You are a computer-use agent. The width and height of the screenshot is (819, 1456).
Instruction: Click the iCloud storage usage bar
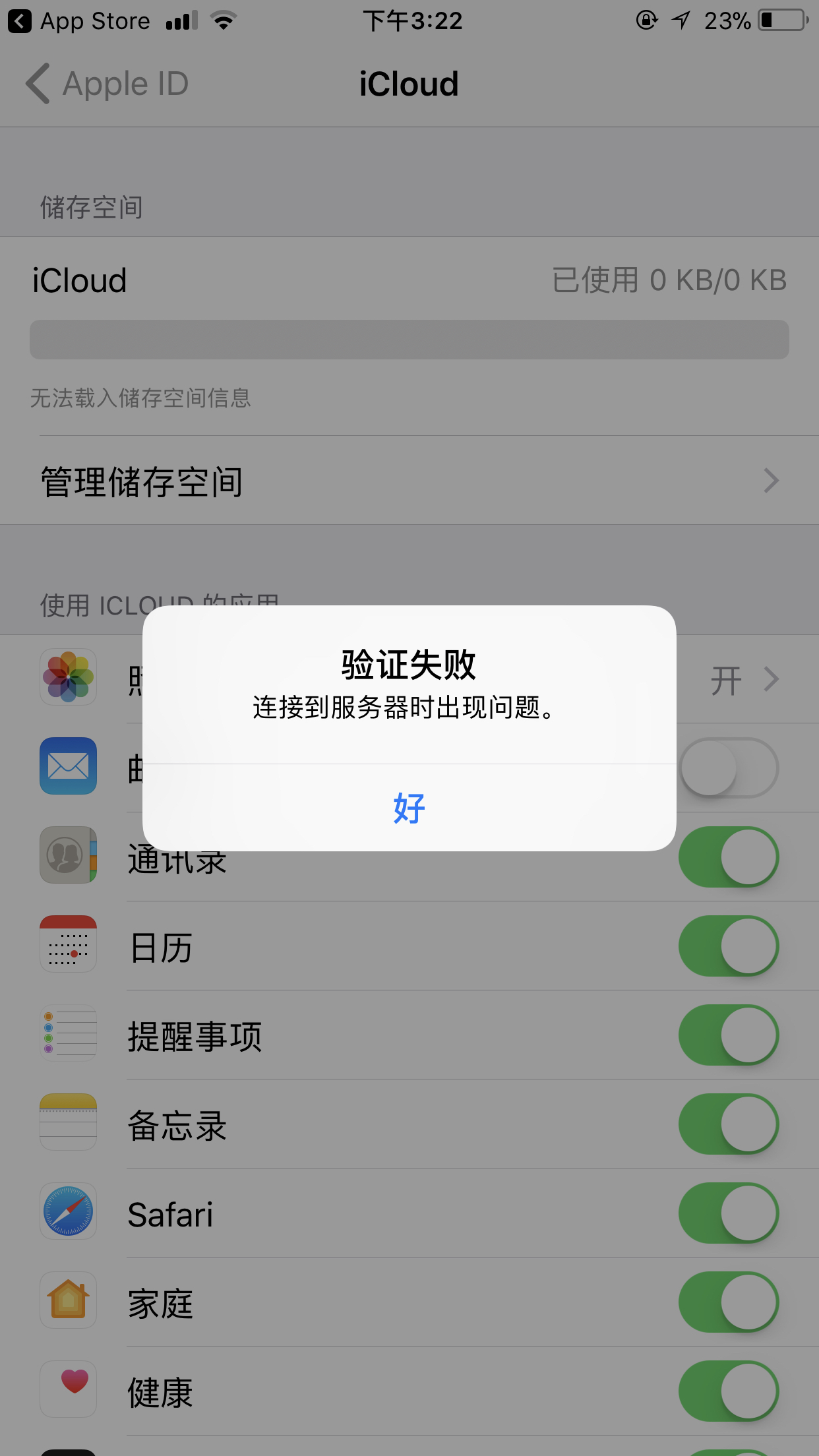tap(409, 340)
